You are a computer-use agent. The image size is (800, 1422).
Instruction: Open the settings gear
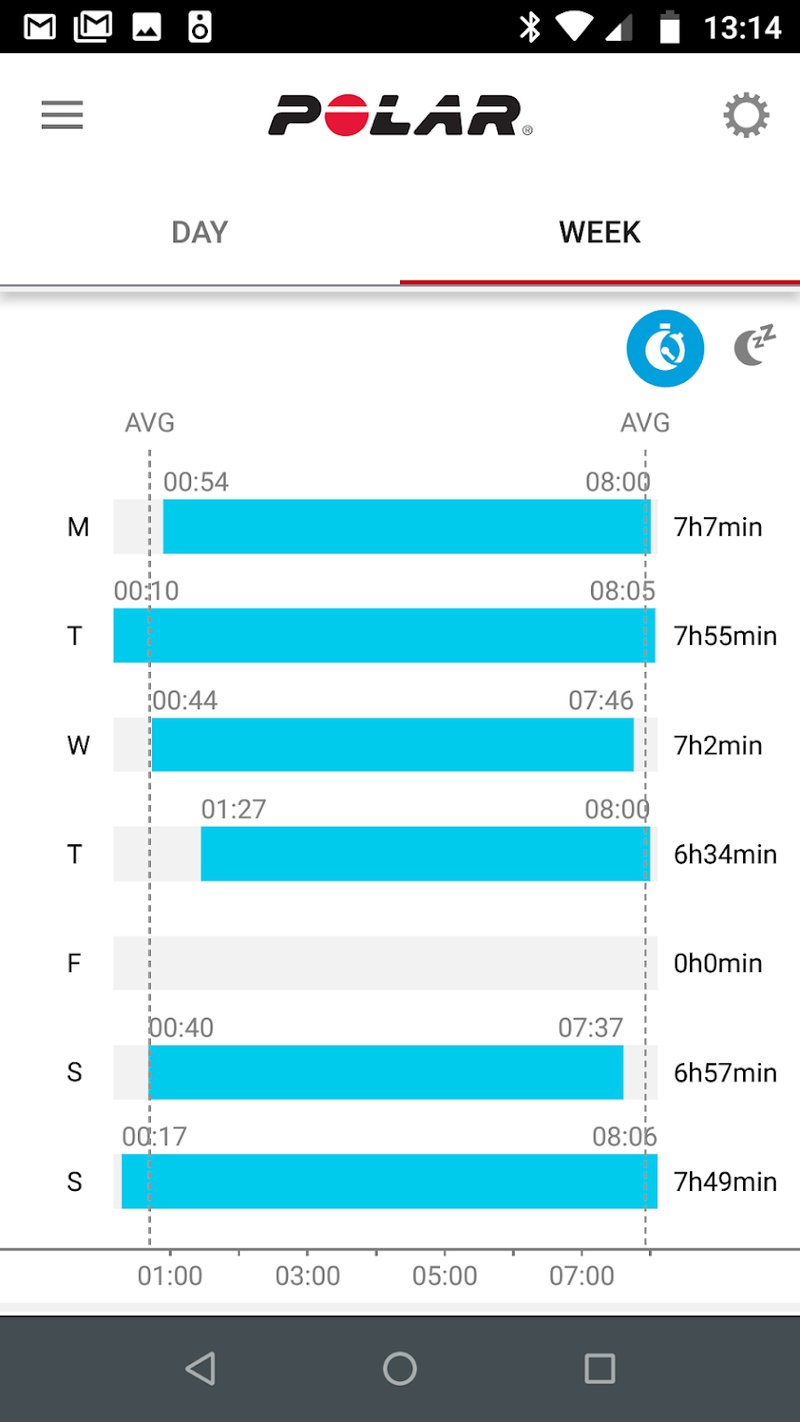point(746,116)
